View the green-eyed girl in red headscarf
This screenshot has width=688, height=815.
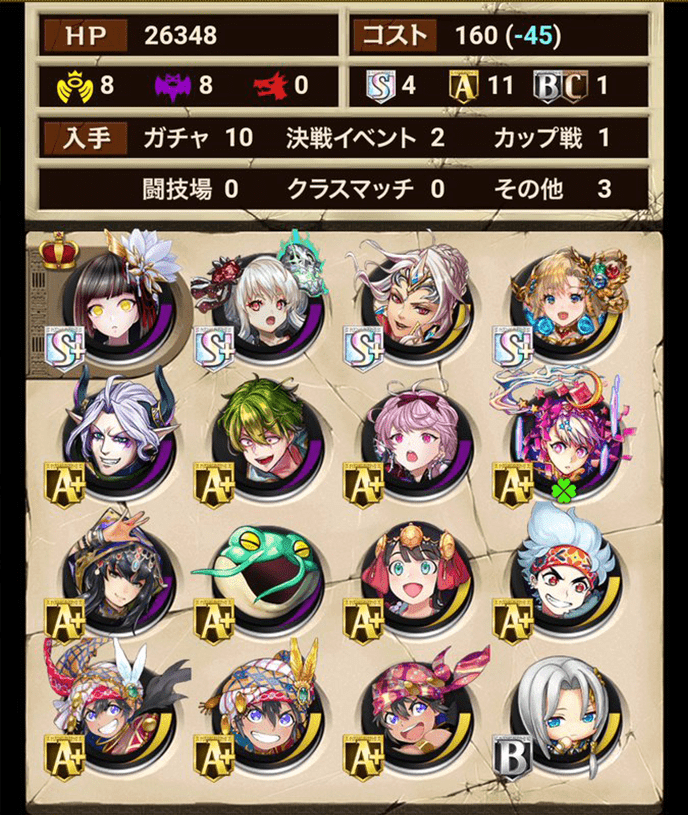pos(412,577)
